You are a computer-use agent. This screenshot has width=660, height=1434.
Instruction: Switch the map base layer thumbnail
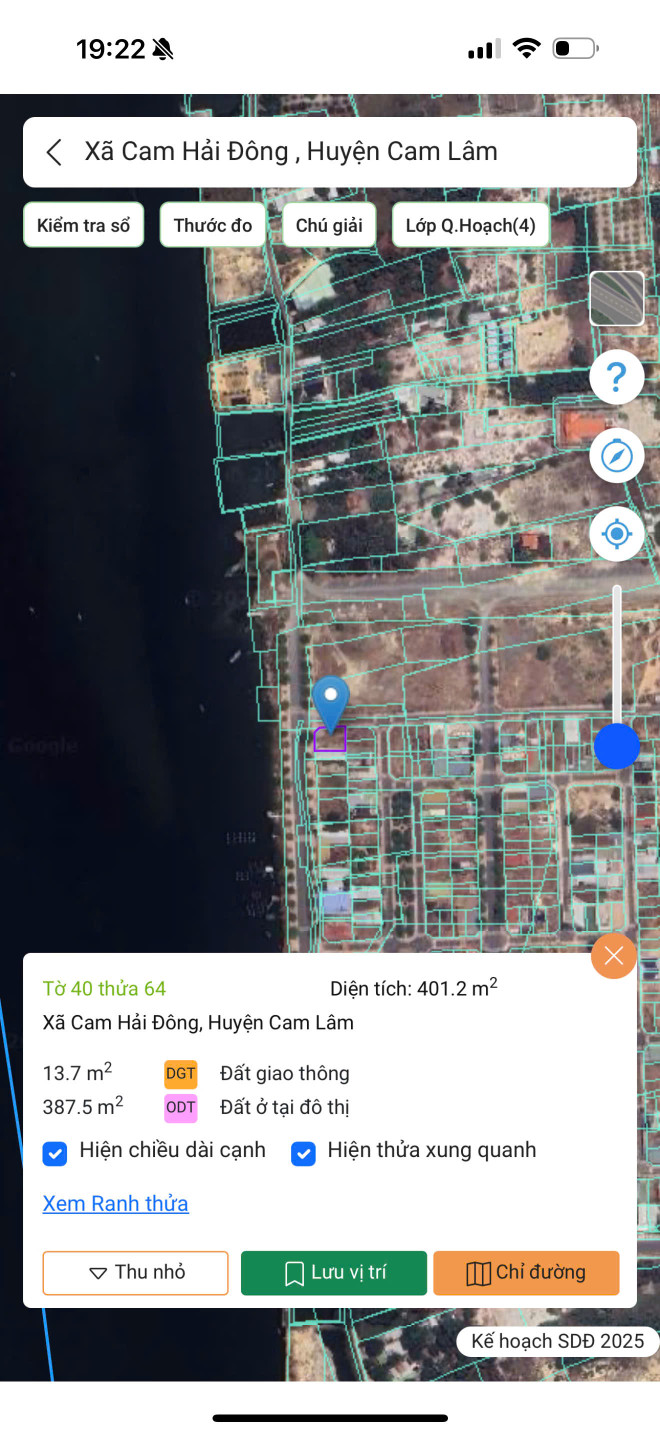[617, 298]
